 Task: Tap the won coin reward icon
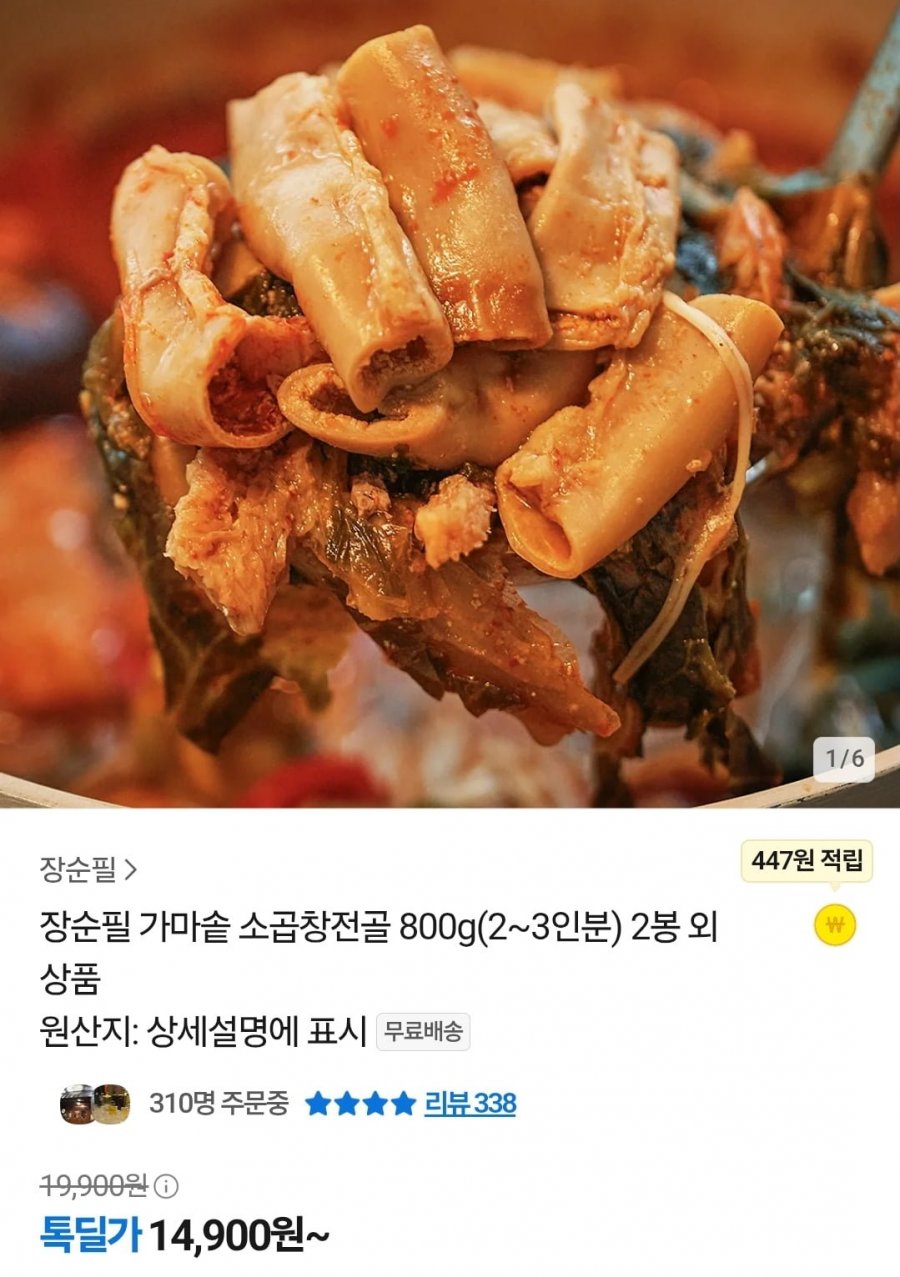pyautogui.click(x=835, y=925)
